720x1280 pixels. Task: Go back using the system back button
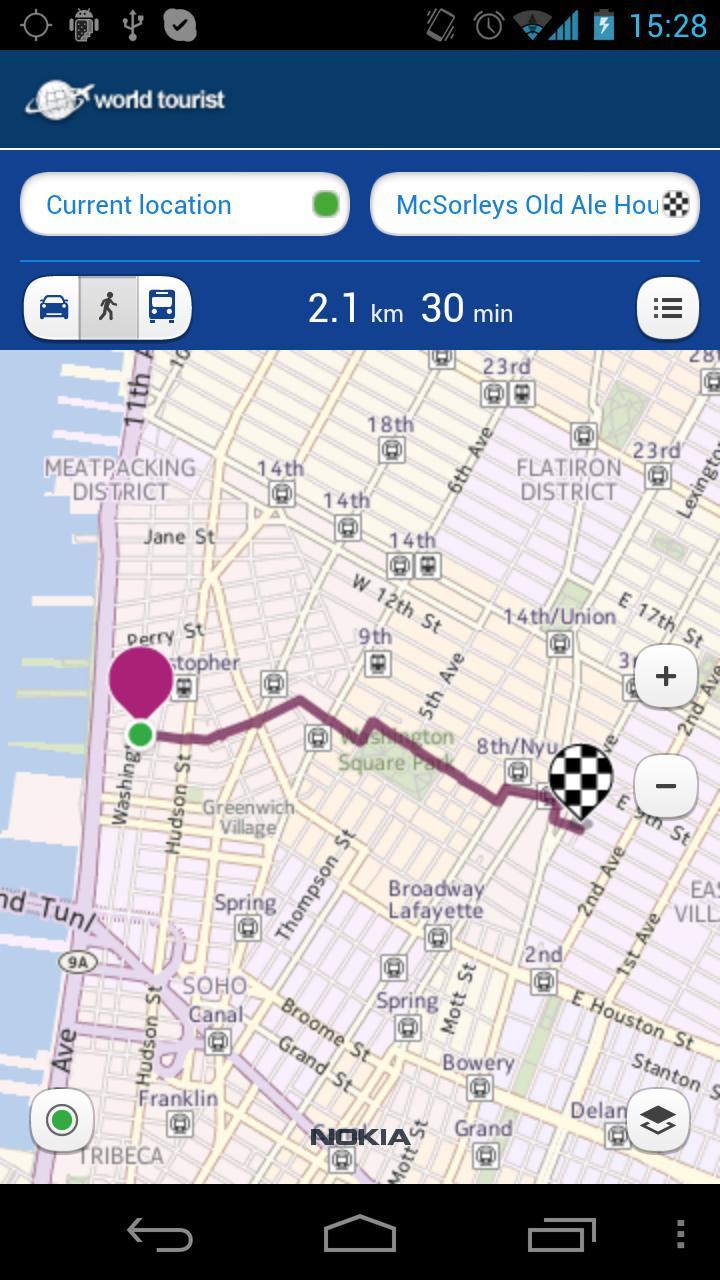point(160,1234)
